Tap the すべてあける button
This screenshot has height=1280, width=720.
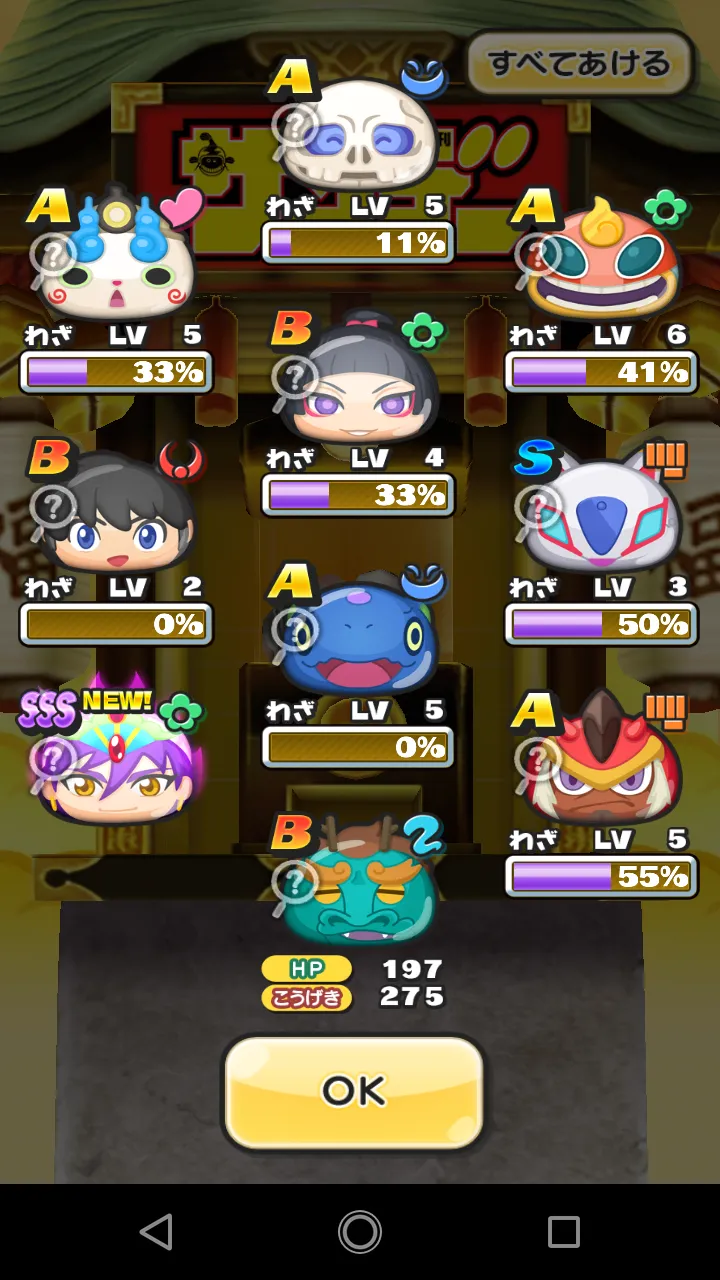point(580,63)
